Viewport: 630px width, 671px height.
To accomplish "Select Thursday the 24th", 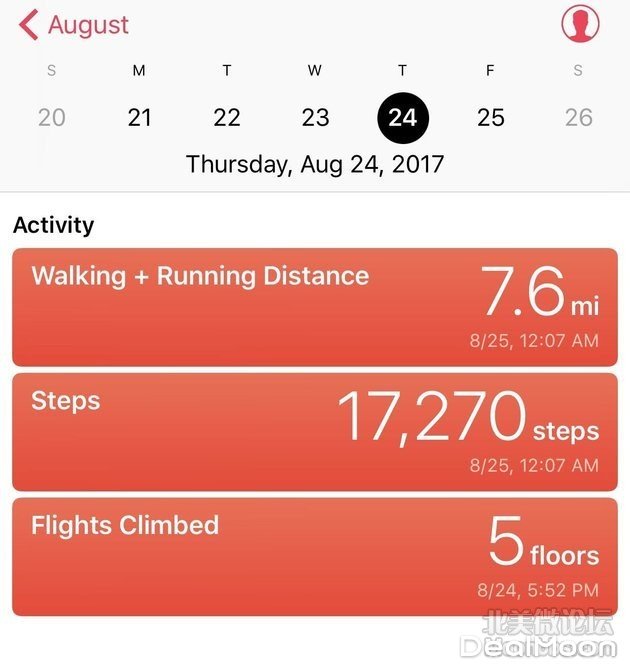I will pyautogui.click(x=403, y=117).
